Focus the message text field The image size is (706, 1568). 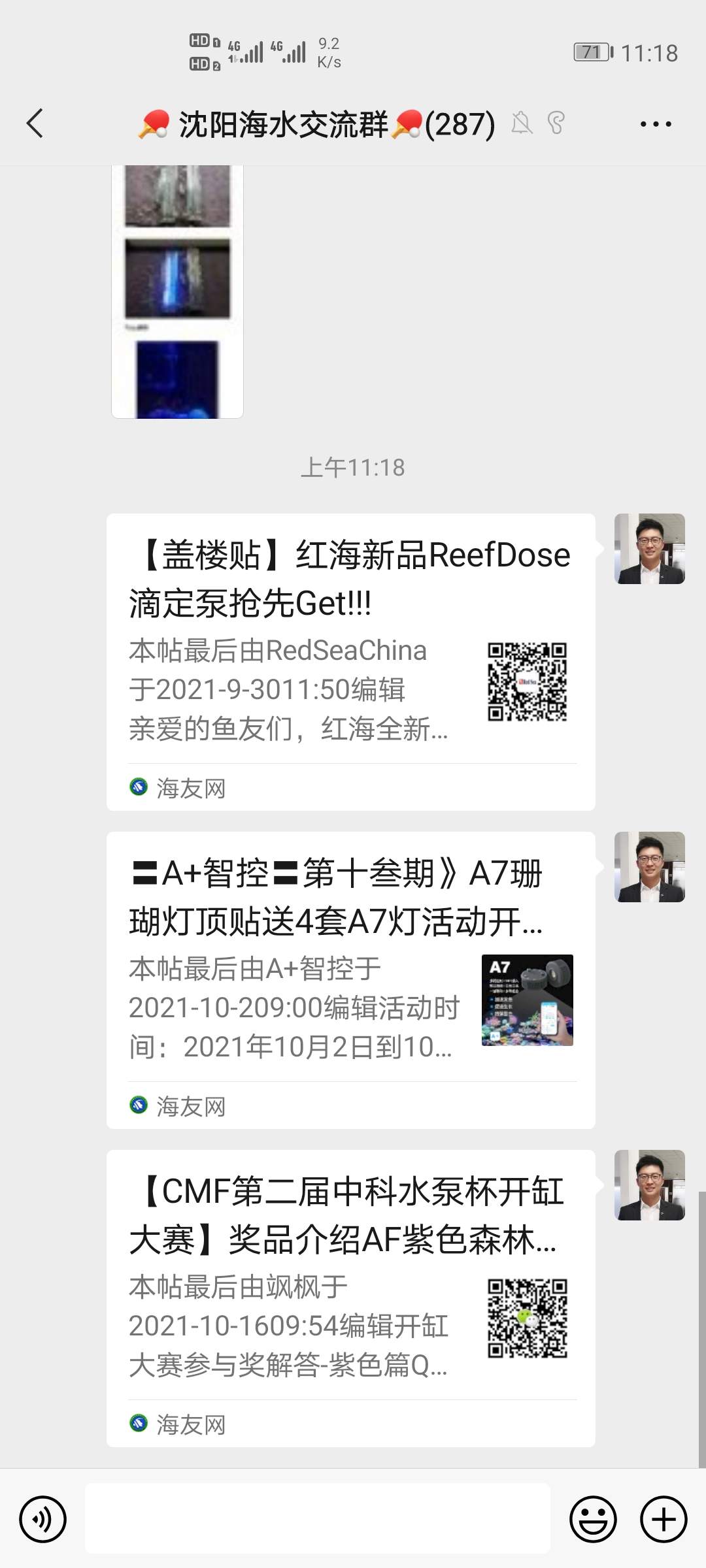point(318,1519)
